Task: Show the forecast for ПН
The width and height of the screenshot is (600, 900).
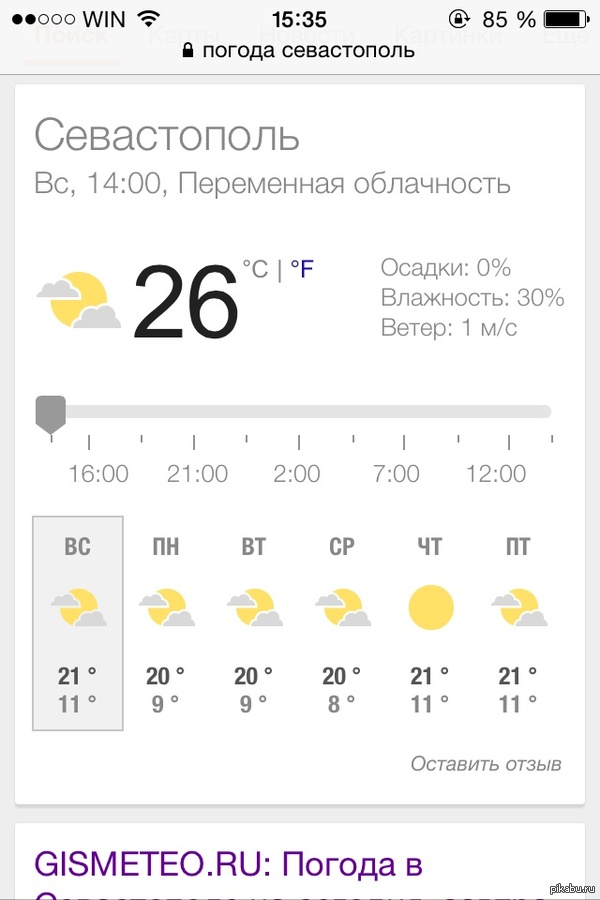Action: tap(166, 623)
